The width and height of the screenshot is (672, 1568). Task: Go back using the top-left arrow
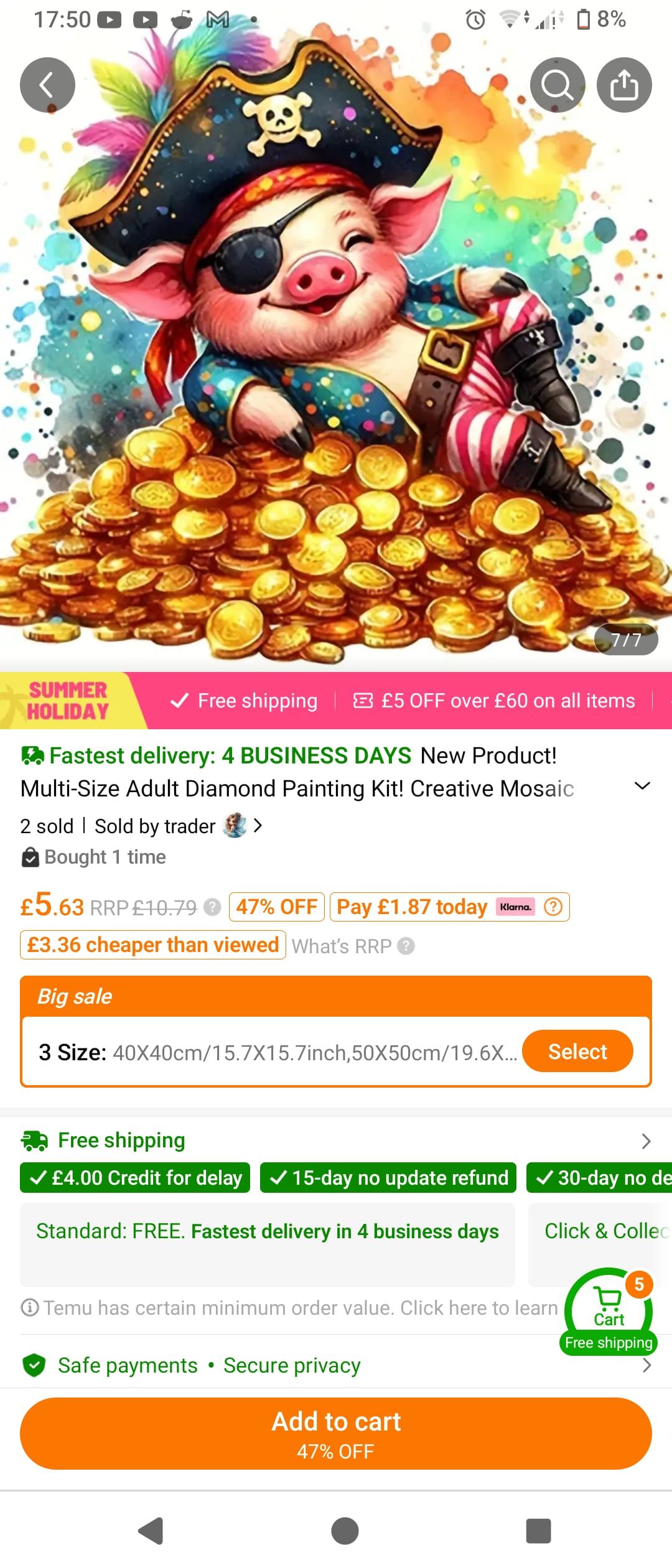[x=47, y=85]
